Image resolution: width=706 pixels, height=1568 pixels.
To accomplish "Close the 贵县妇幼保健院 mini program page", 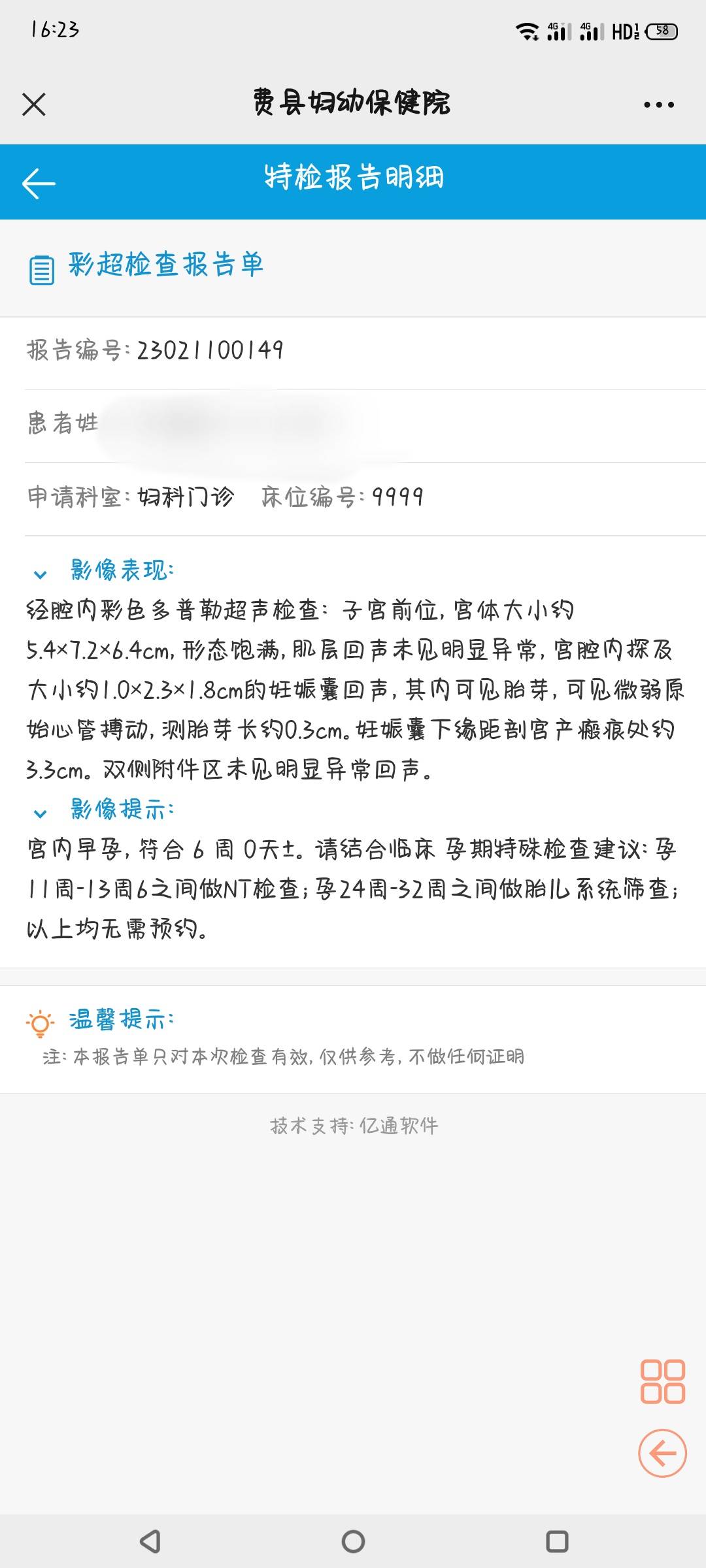I will pos(34,105).
